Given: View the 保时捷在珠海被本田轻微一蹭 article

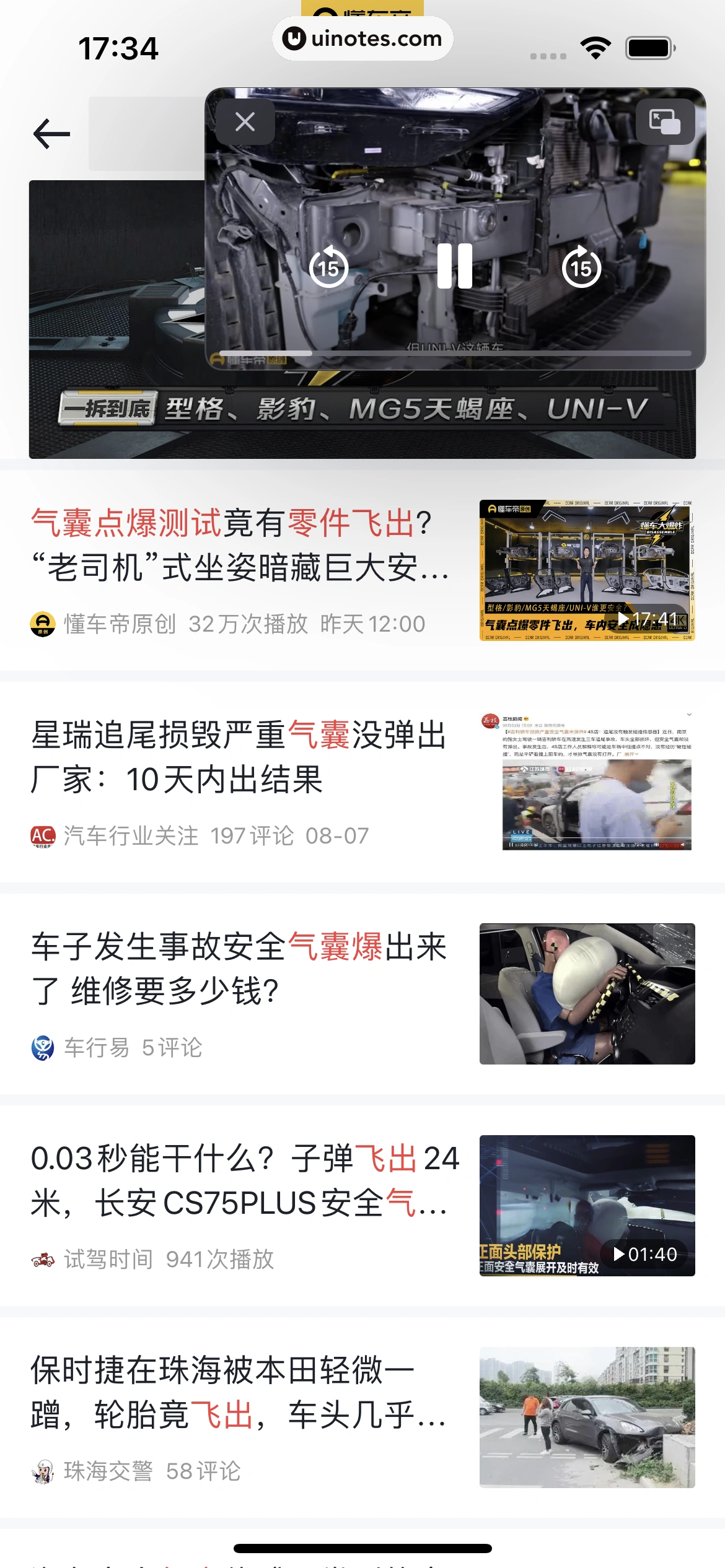Looking at the screenshot, I should (239, 1392).
